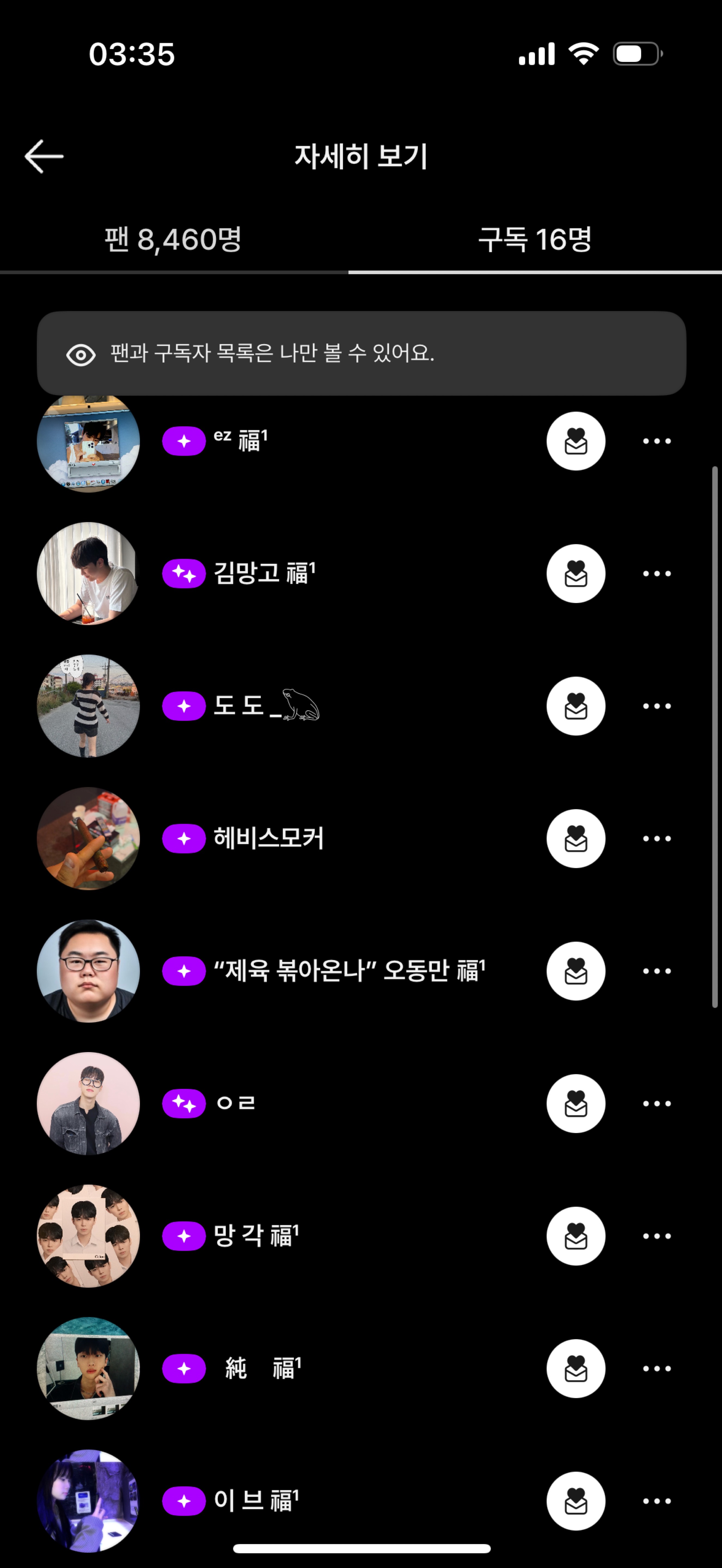Tap the heart letter icon for 헤비스모커
The image size is (722, 1568).
[575, 838]
